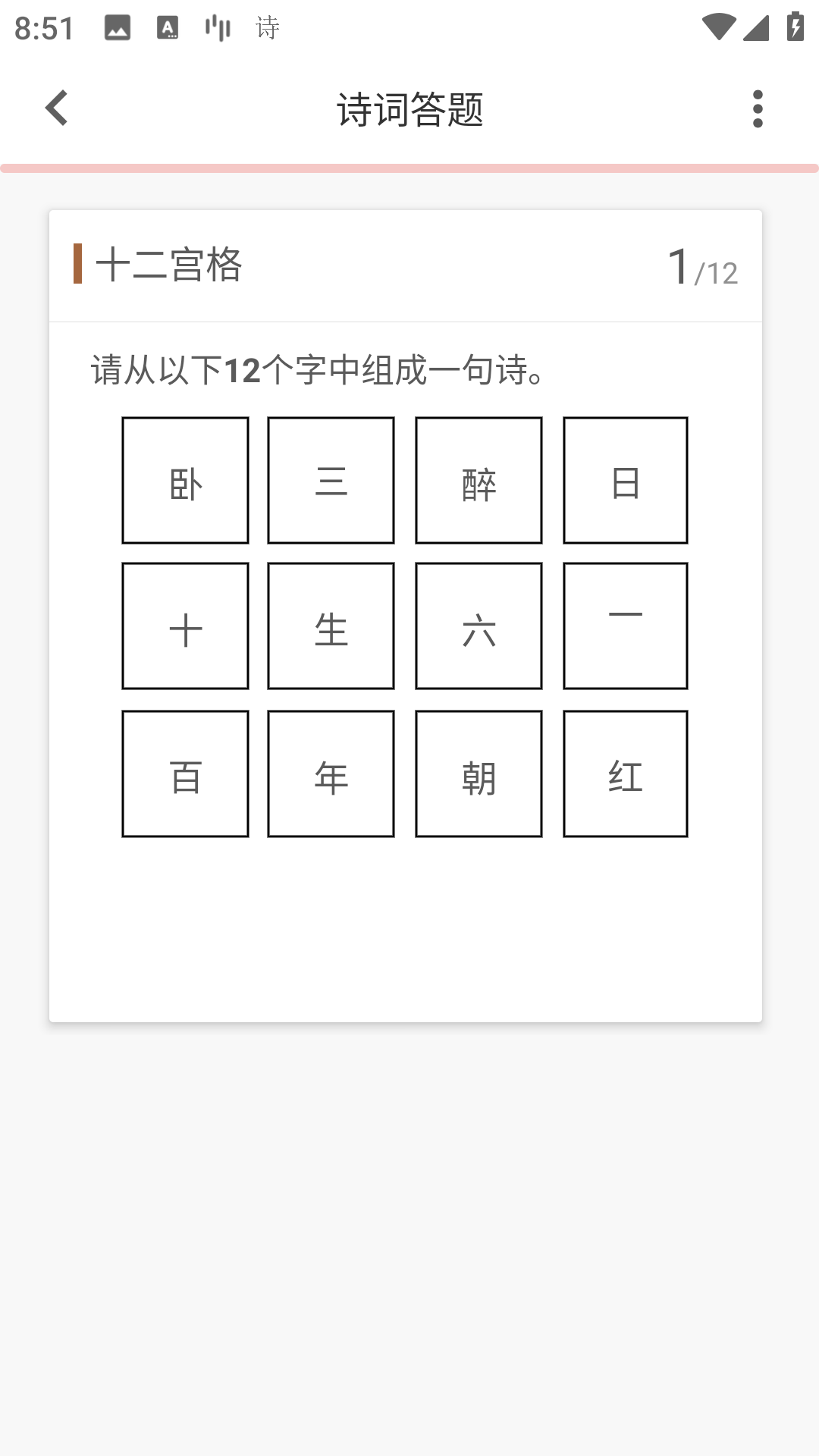Tap the cellular signal icon in the status bar
819x1456 pixels.
click(x=755, y=25)
